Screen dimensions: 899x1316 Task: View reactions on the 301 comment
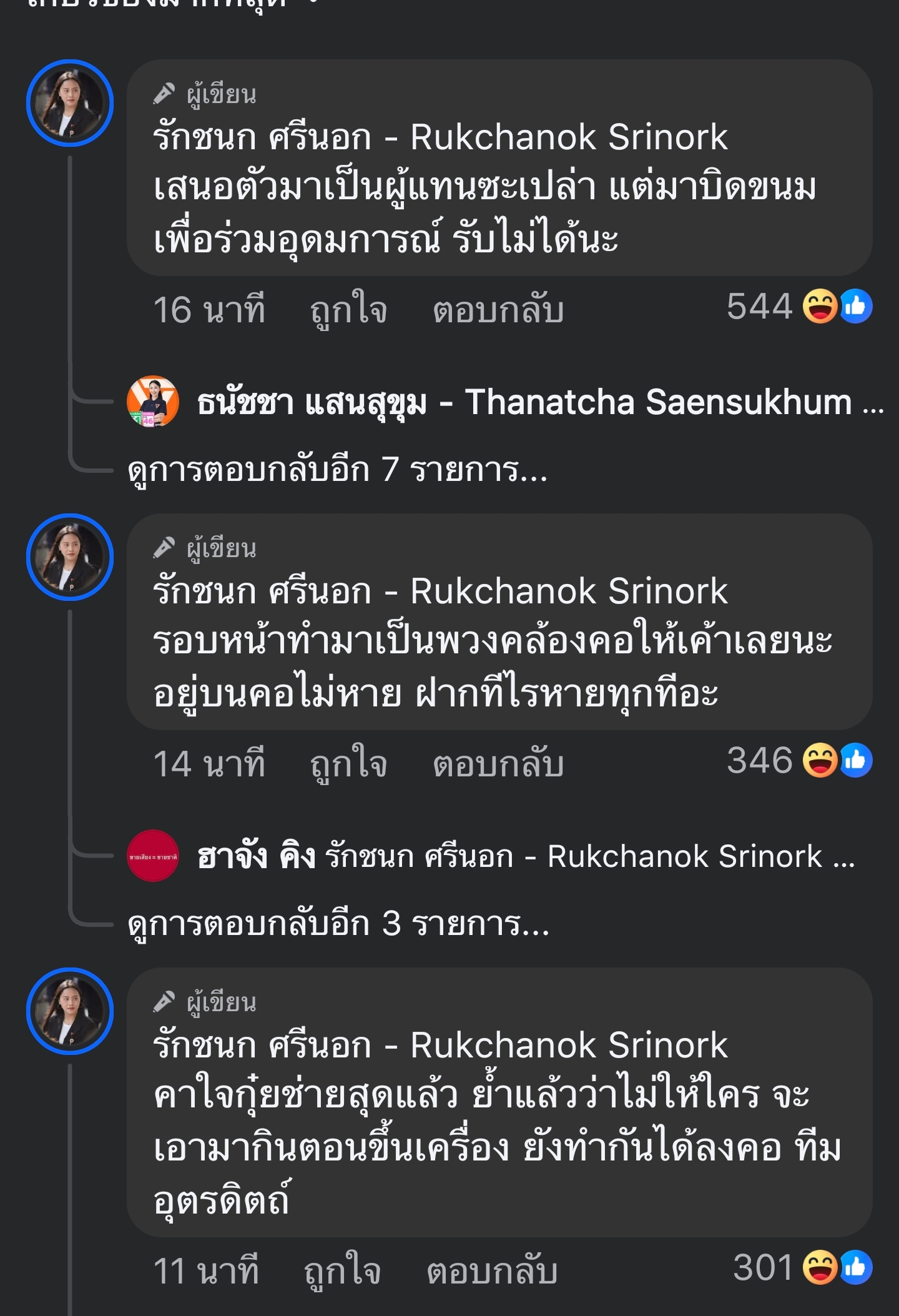[x=802, y=1268]
